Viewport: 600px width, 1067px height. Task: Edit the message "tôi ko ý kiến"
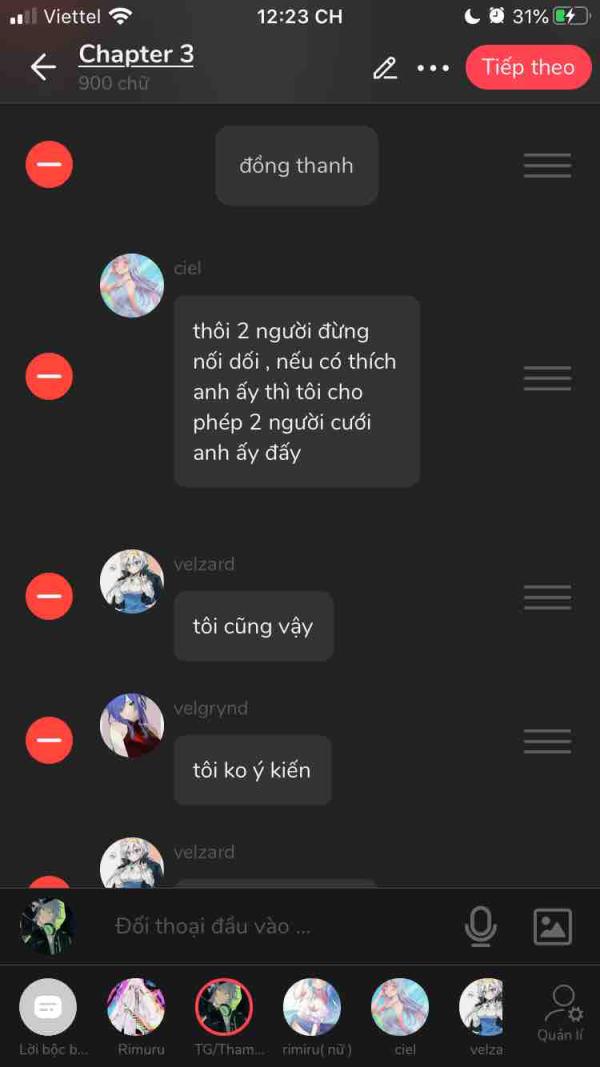point(252,770)
